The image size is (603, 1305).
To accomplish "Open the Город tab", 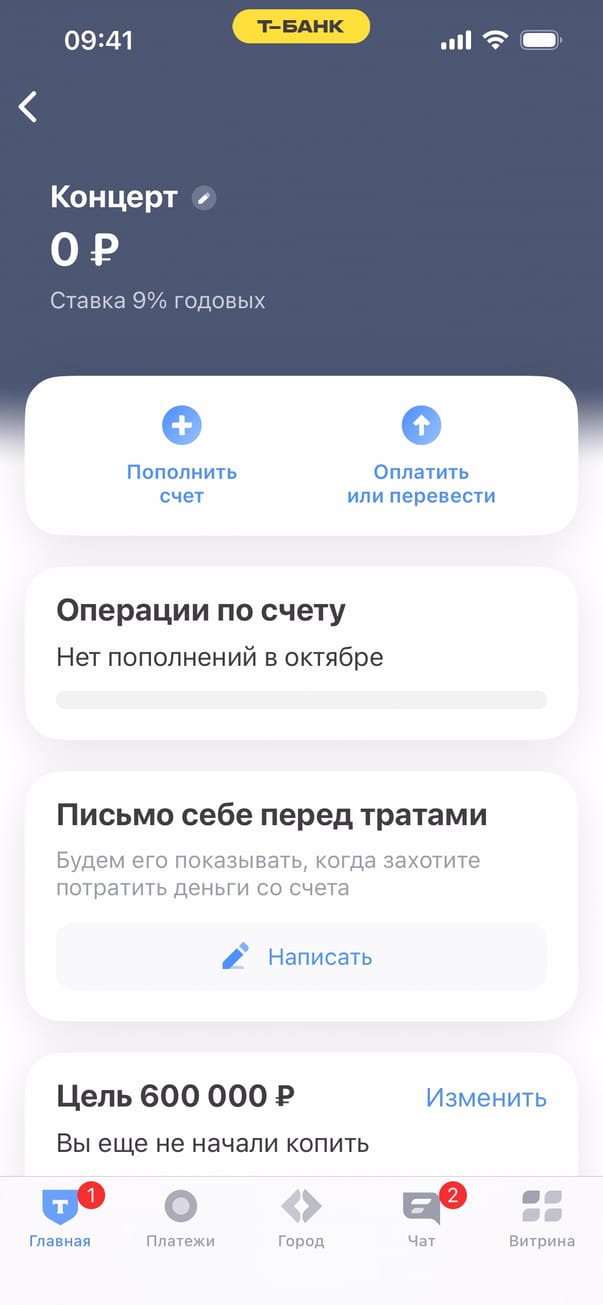I will tap(301, 1218).
